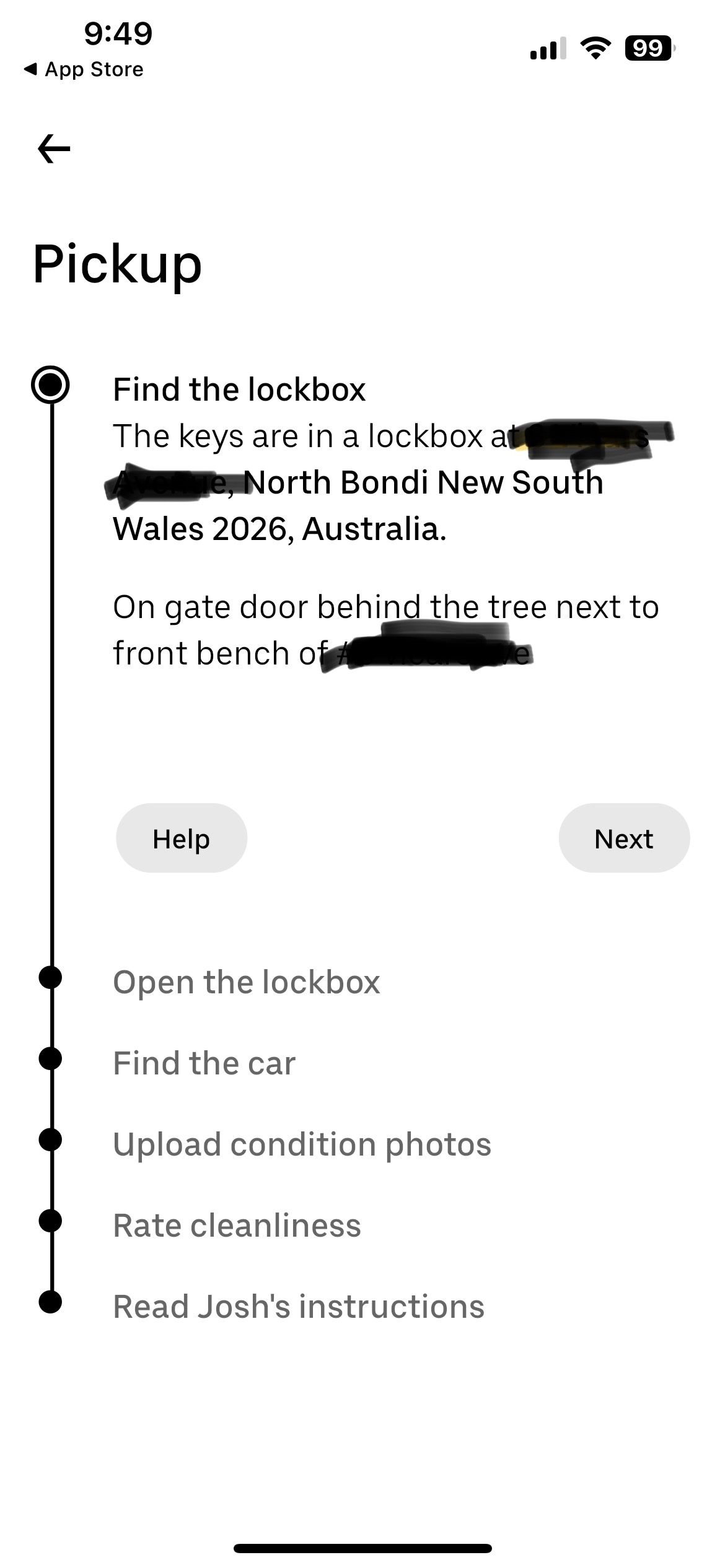Expand the Find the car step

[x=204, y=1063]
